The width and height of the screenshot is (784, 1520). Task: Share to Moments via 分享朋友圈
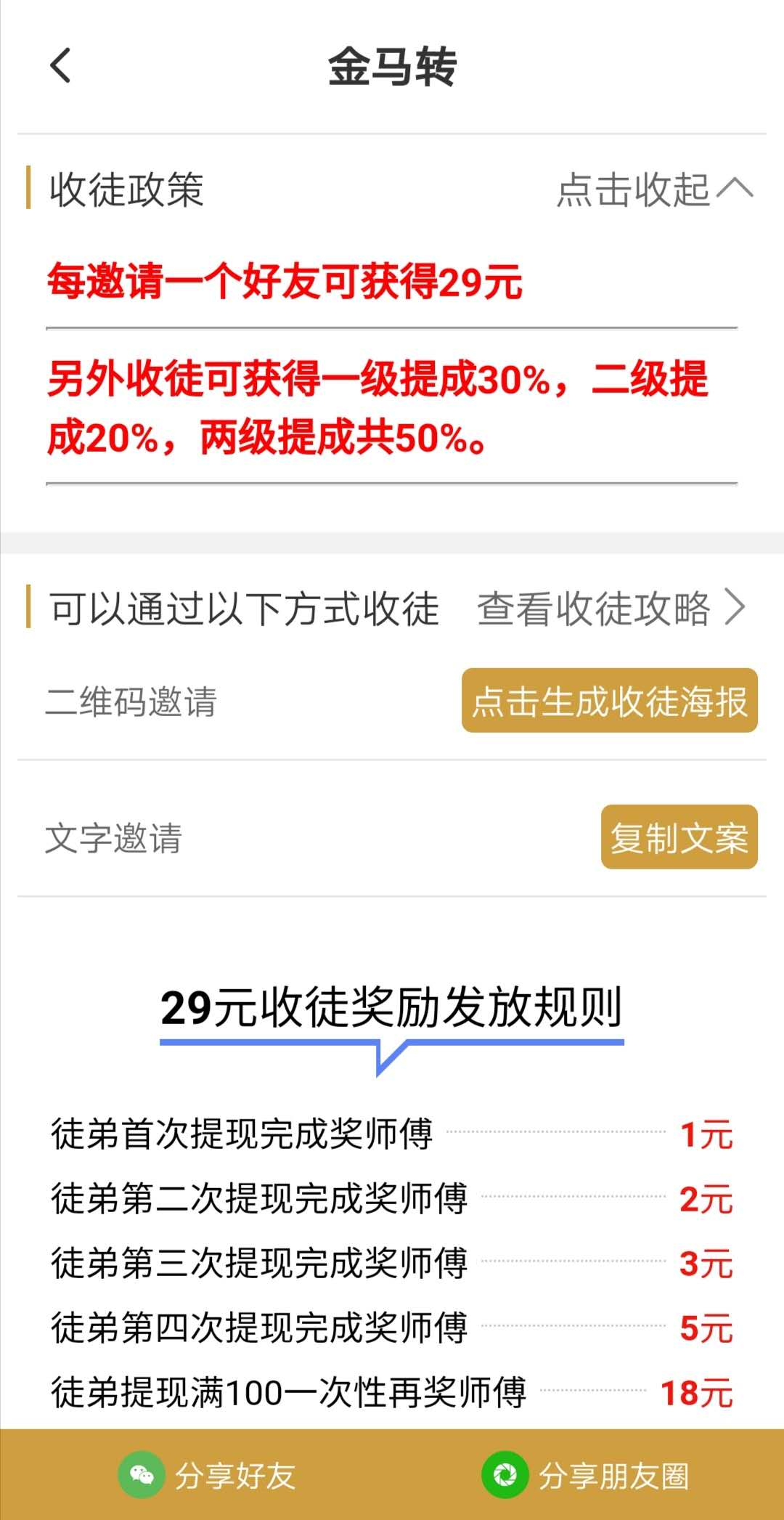click(585, 1475)
